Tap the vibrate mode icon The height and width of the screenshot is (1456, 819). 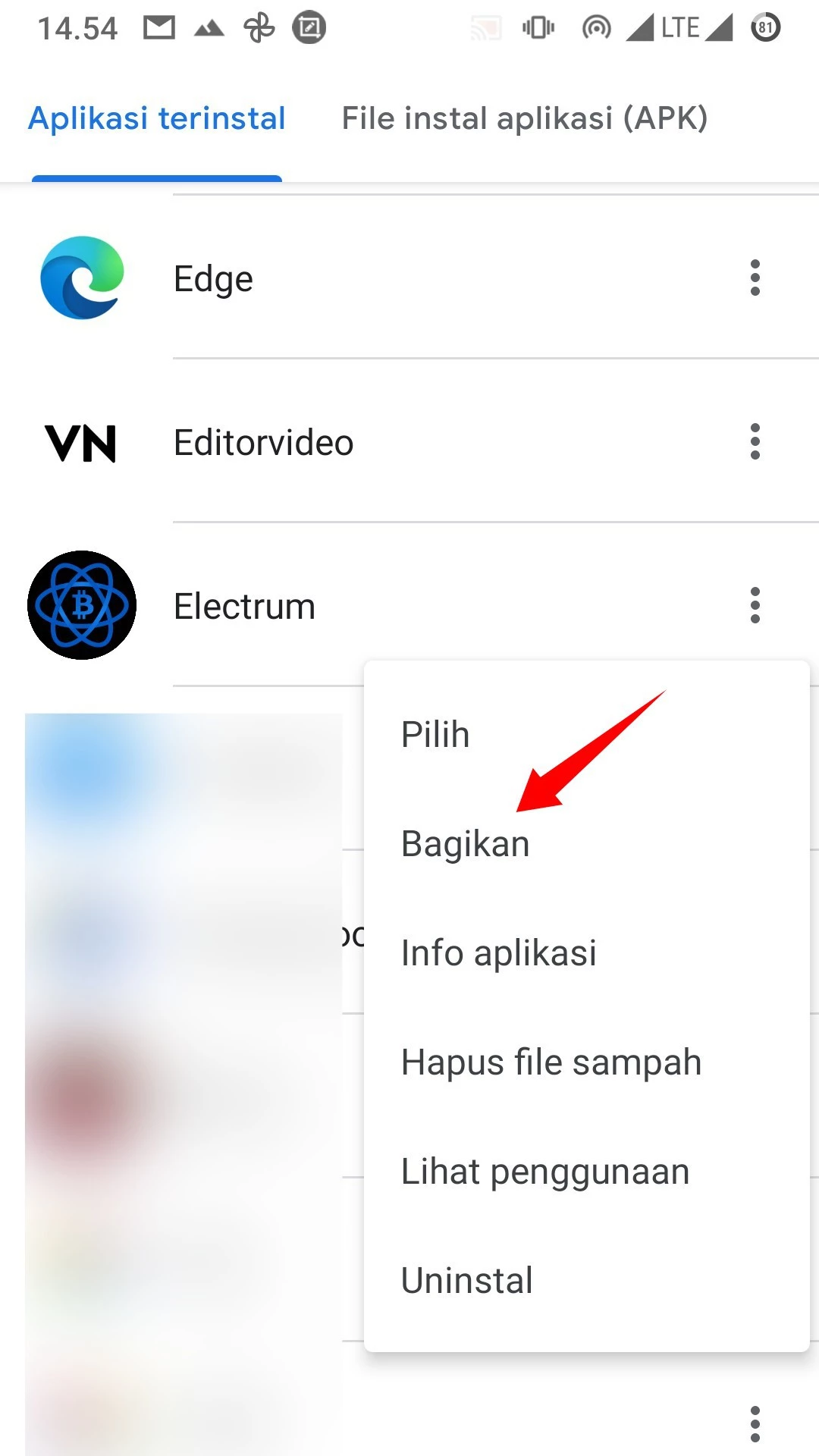click(x=538, y=27)
